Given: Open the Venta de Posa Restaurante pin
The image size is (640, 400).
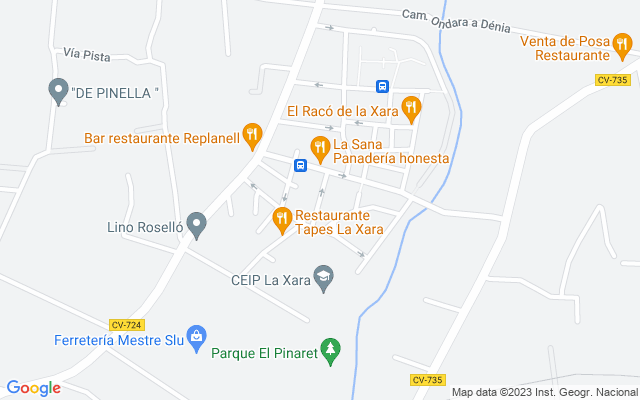Looking at the screenshot, I should coord(622,47).
